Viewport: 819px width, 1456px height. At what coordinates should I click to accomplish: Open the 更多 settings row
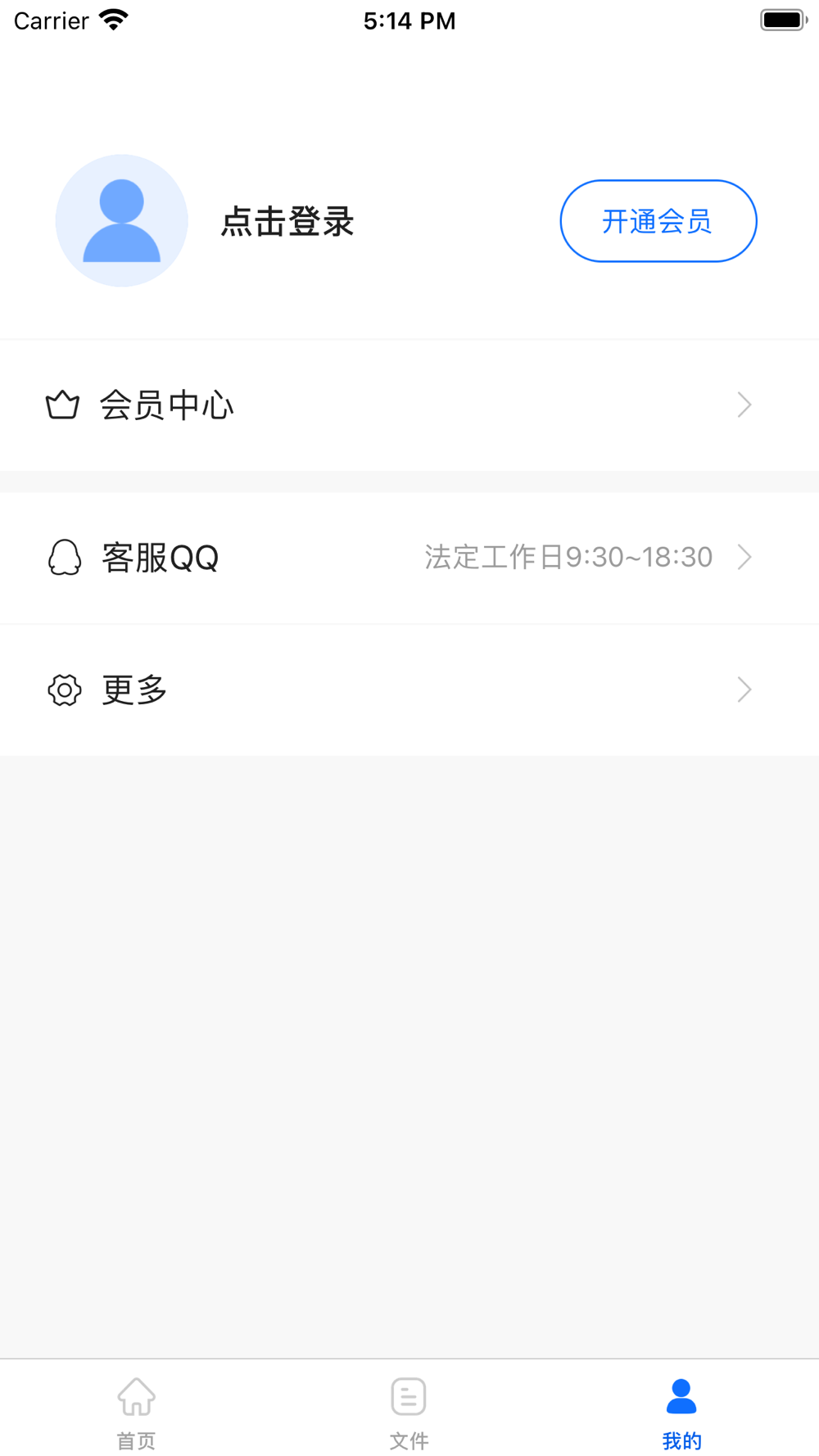click(x=409, y=690)
